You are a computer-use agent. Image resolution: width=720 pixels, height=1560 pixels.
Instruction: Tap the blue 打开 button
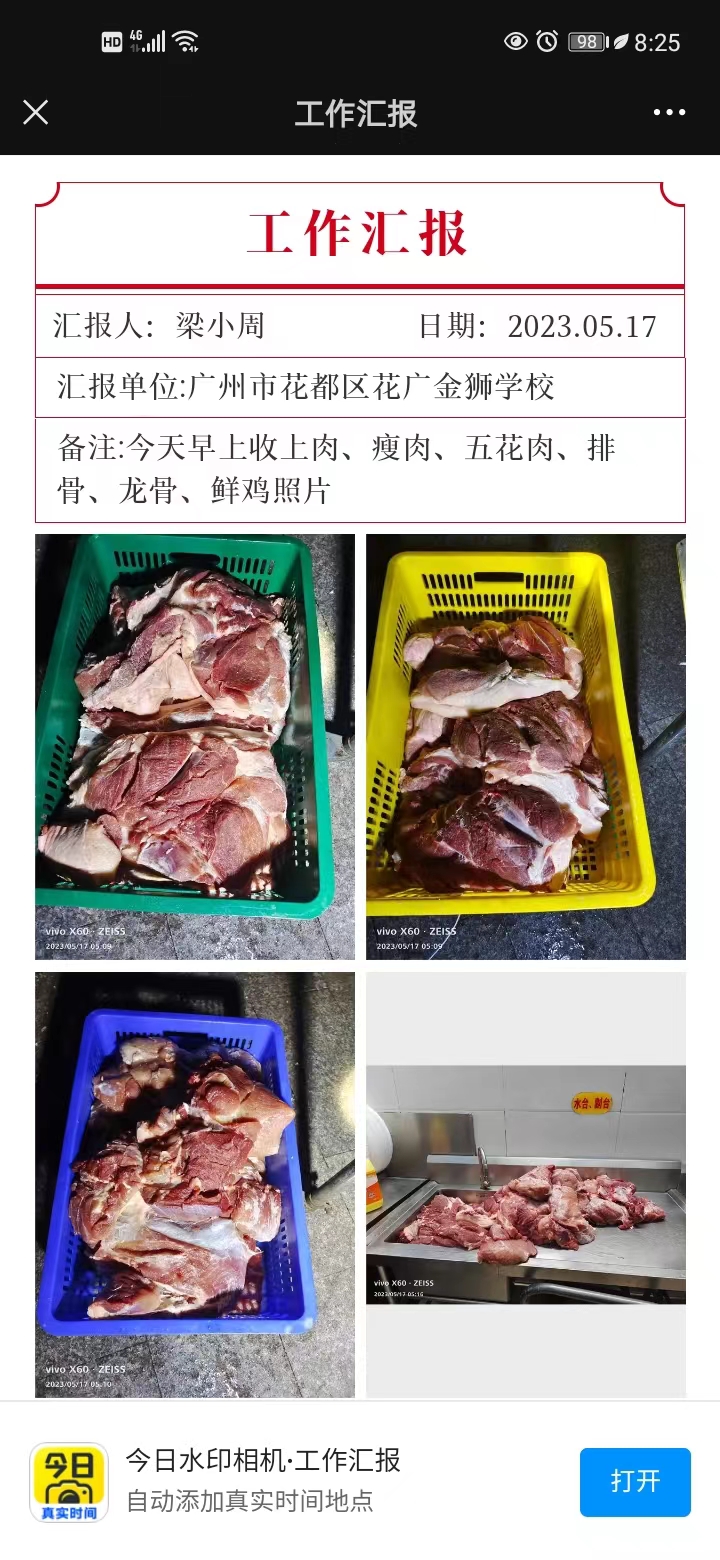coord(635,1481)
